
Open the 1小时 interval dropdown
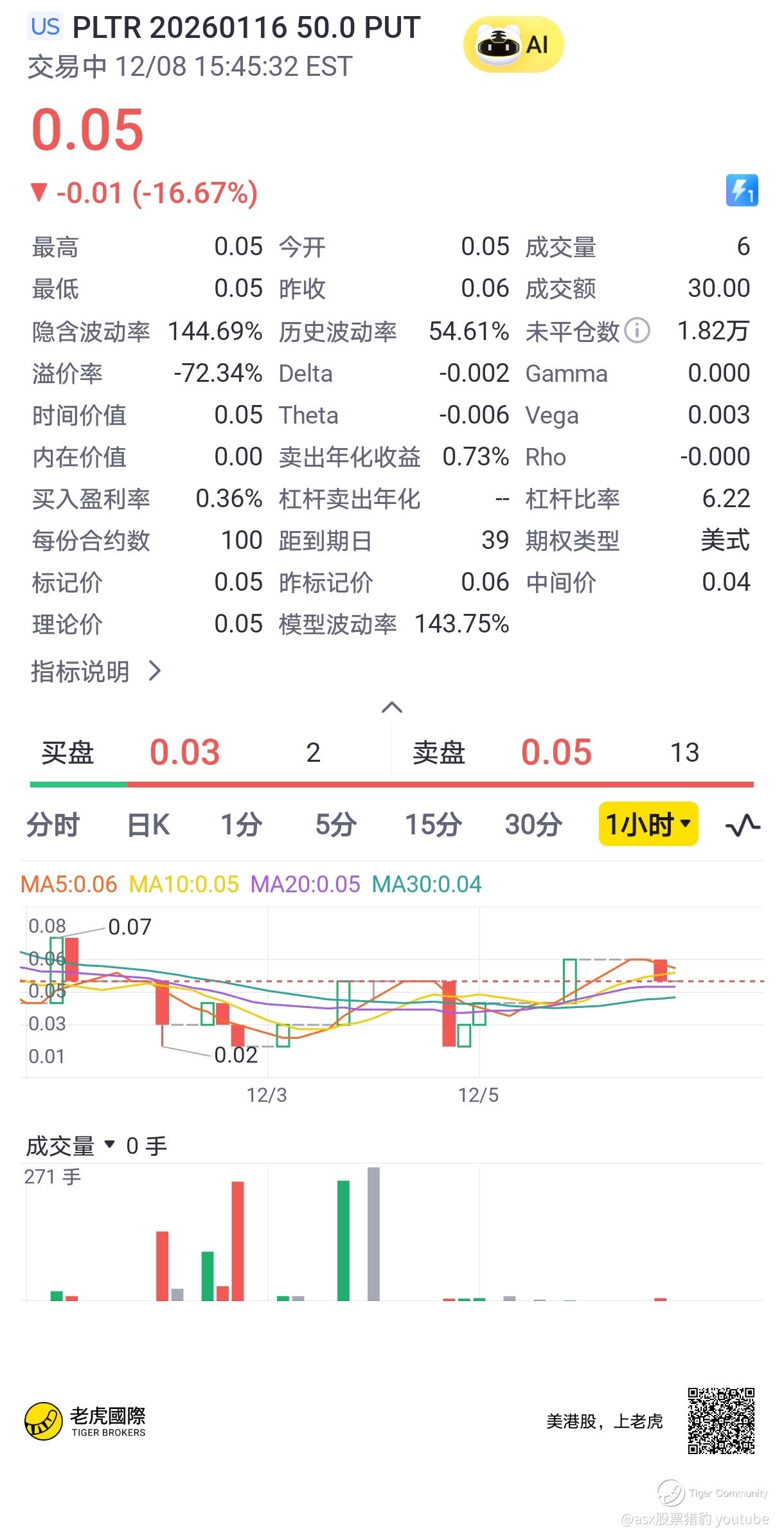tap(648, 825)
